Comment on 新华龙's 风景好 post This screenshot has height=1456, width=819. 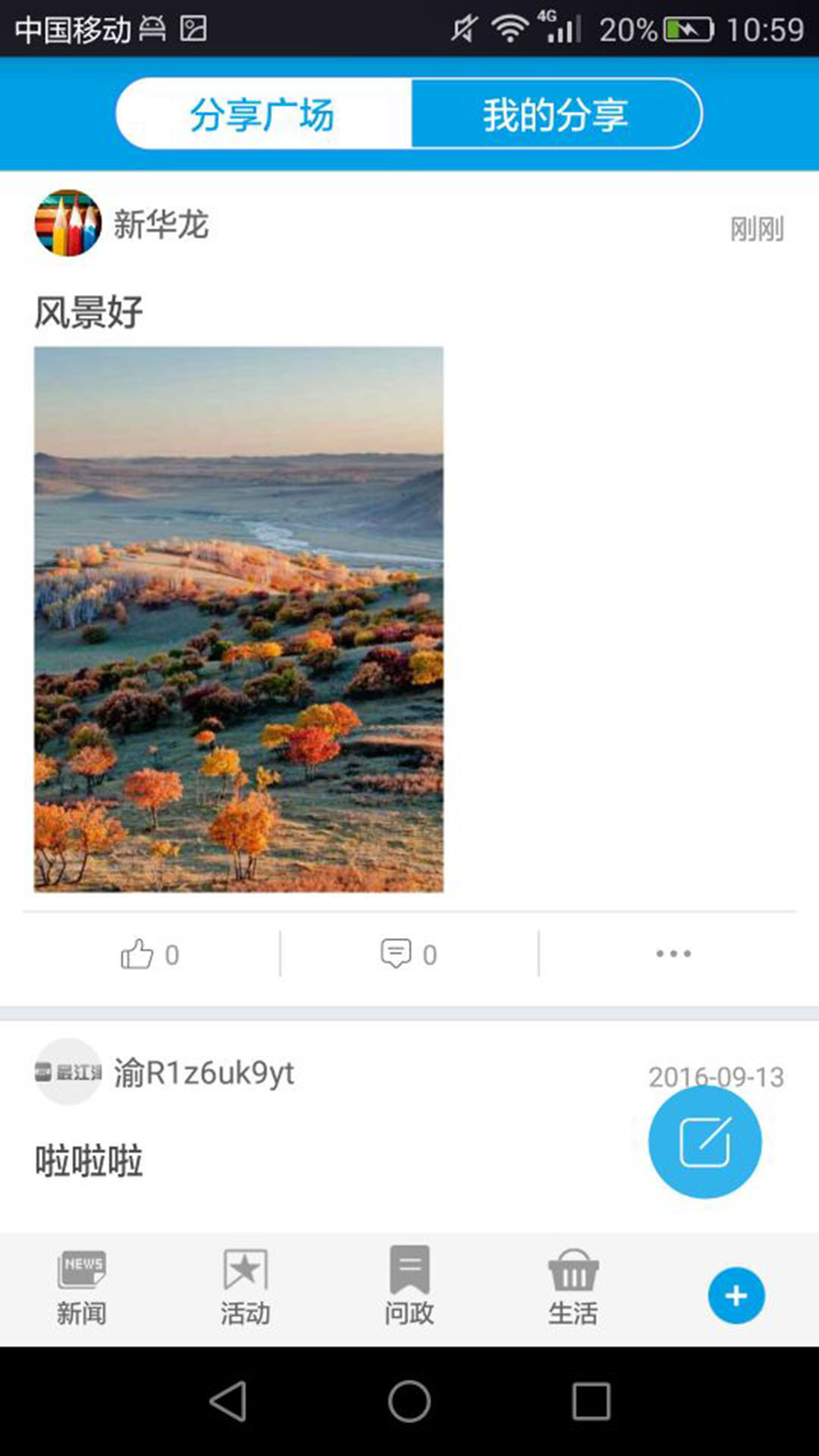click(409, 954)
